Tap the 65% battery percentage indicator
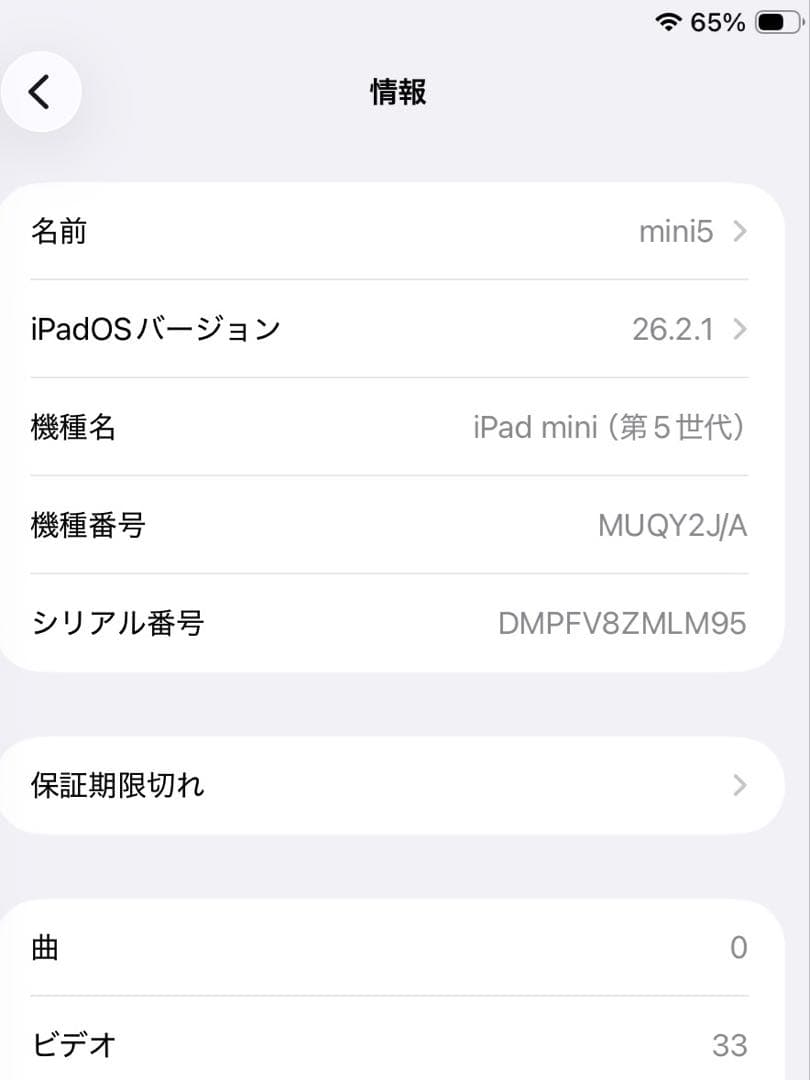 (x=718, y=20)
